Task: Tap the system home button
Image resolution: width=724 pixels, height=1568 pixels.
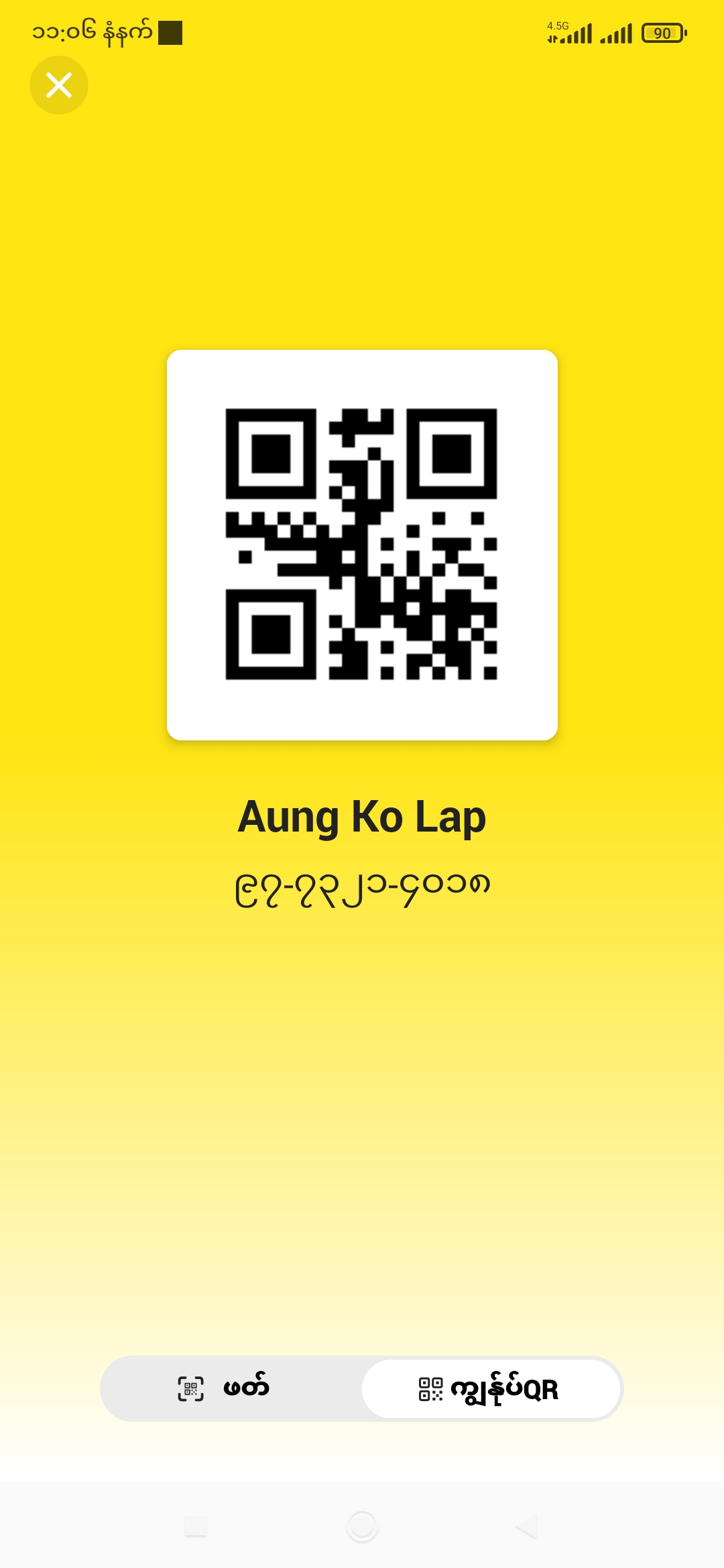Action: tap(362, 1526)
